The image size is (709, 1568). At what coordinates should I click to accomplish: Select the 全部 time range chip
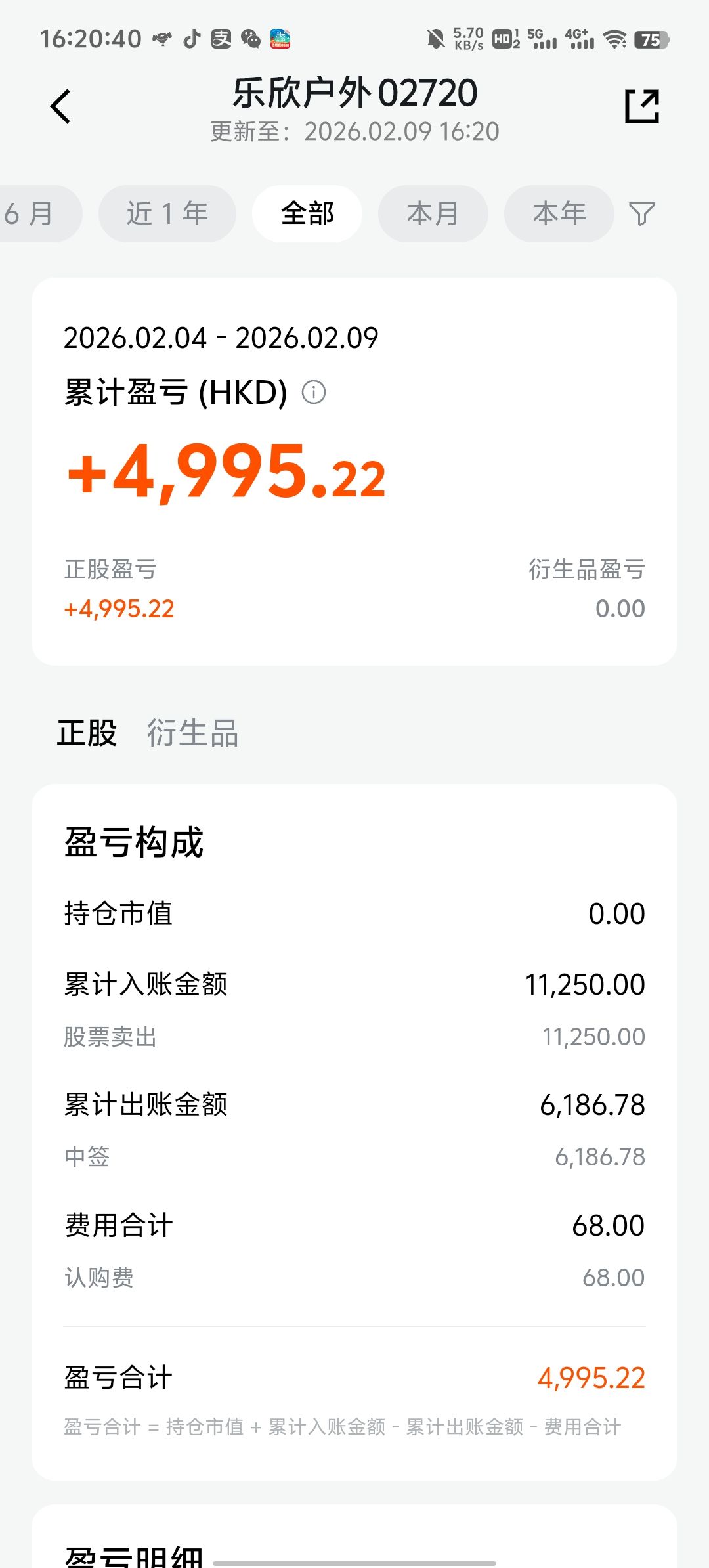coord(307,213)
